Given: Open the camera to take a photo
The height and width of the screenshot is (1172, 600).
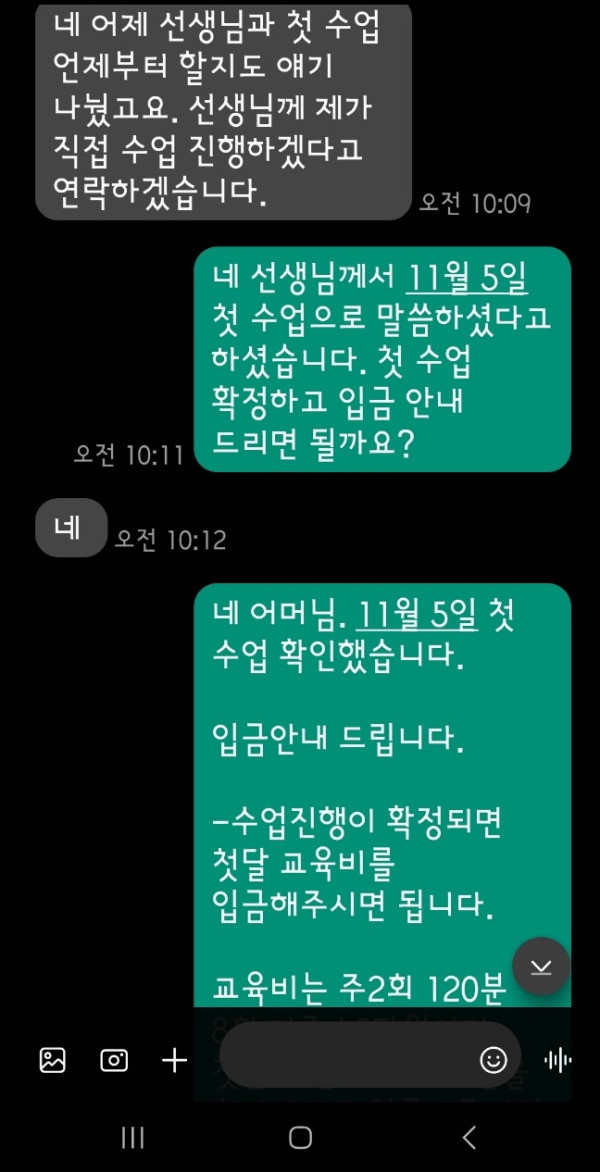Looking at the screenshot, I should (x=114, y=1060).
